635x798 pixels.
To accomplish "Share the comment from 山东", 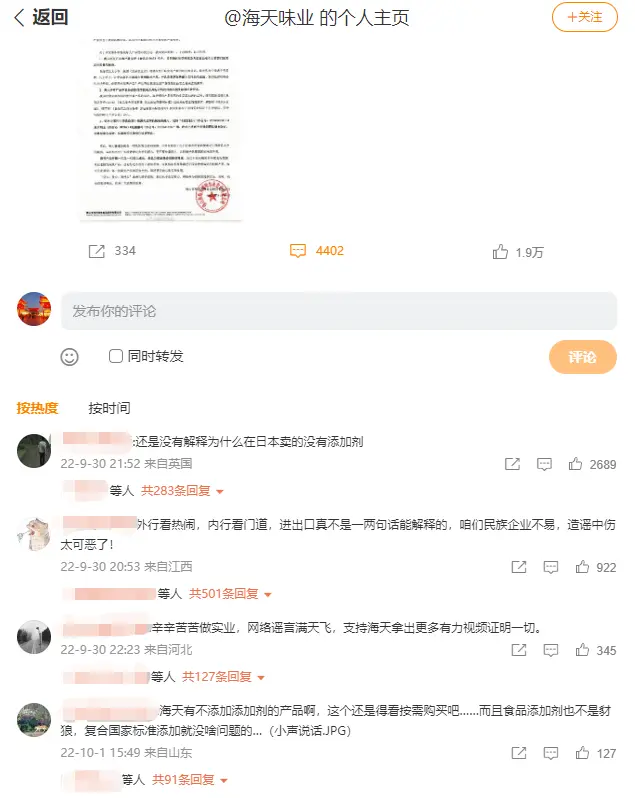I will click(517, 753).
